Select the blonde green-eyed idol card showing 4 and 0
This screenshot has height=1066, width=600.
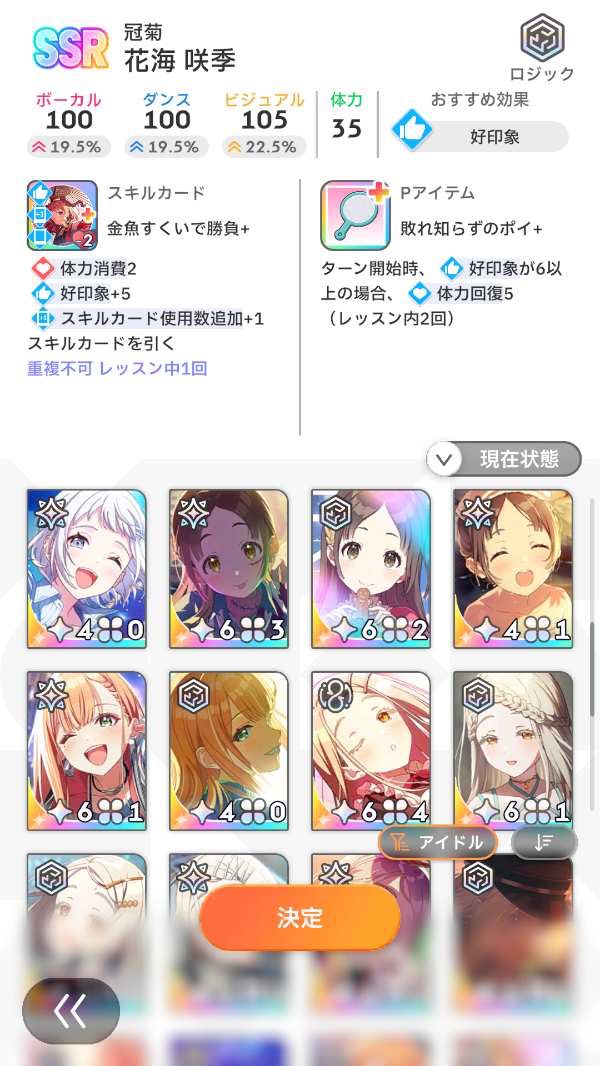click(x=229, y=750)
